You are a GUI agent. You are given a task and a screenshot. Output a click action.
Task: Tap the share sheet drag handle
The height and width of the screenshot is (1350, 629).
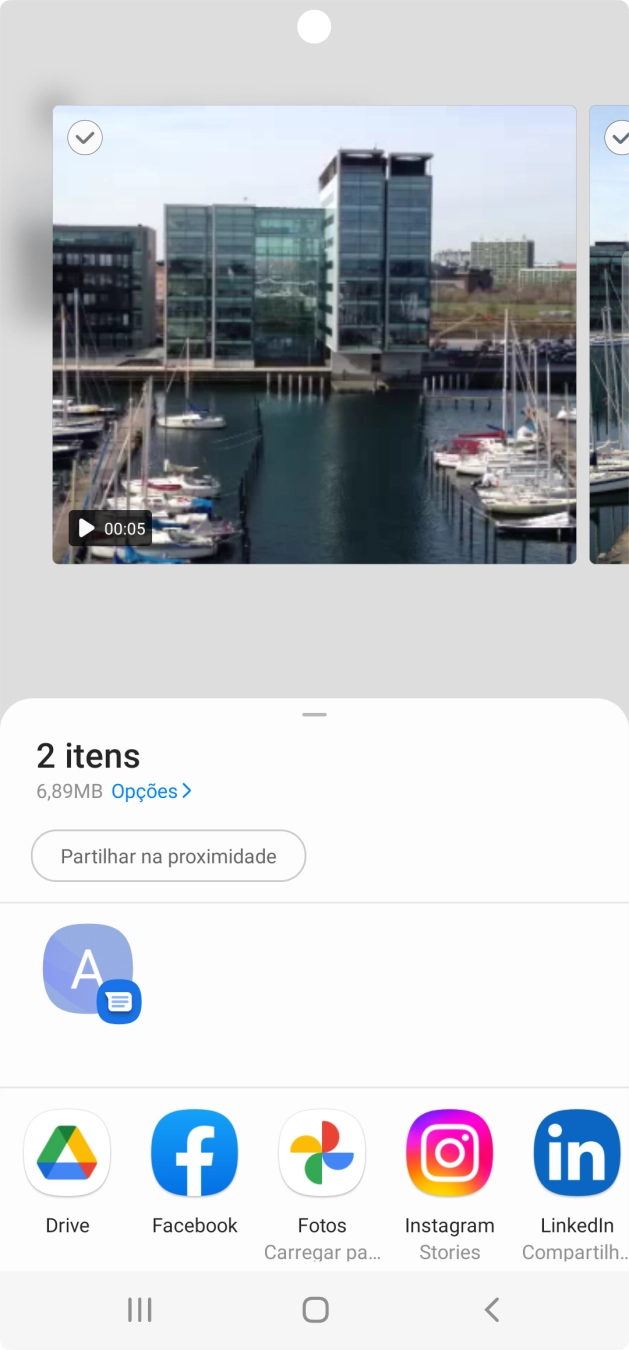(x=314, y=715)
